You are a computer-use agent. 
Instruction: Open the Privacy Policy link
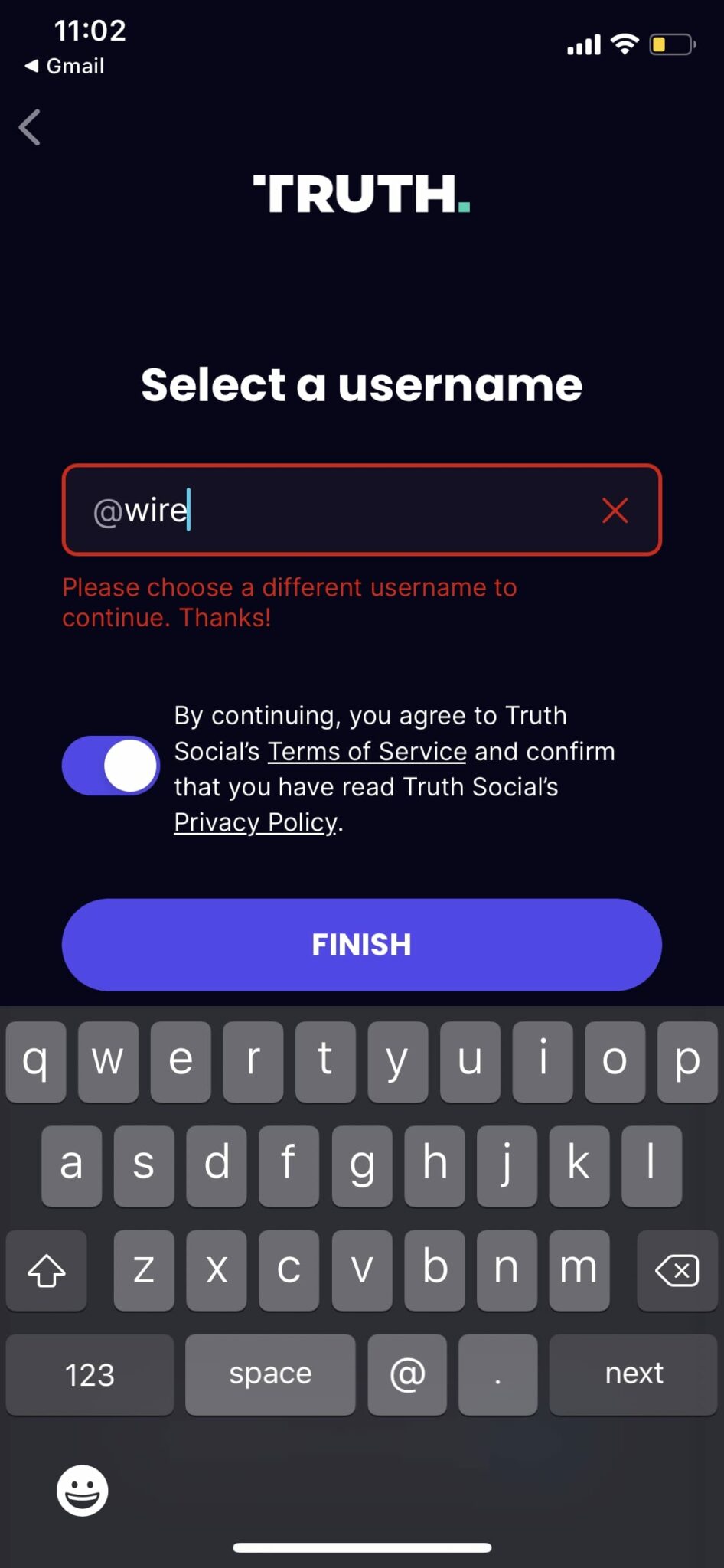(x=256, y=822)
